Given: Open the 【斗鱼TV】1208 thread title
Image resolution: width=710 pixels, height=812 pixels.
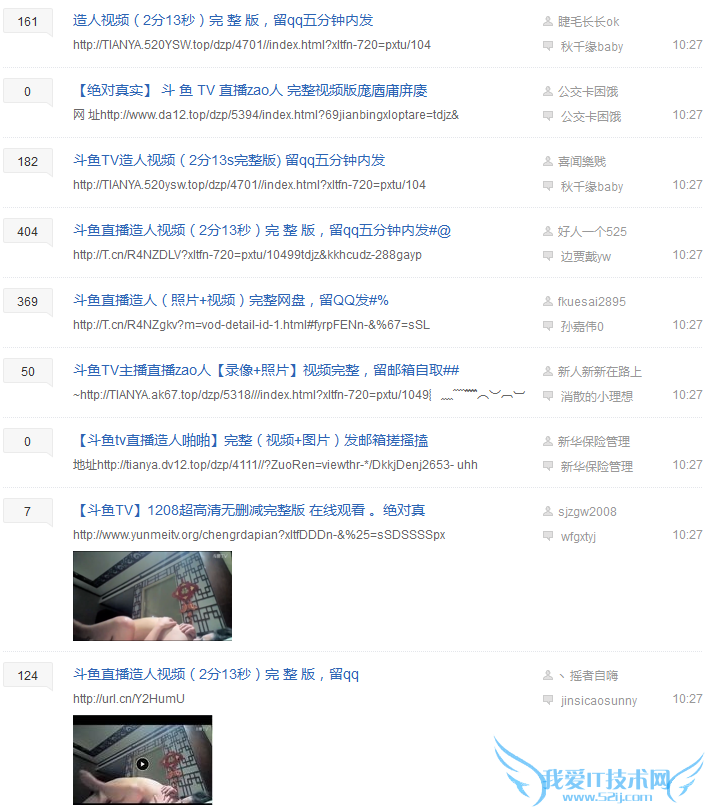Looking at the screenshot, I should 248,510.
